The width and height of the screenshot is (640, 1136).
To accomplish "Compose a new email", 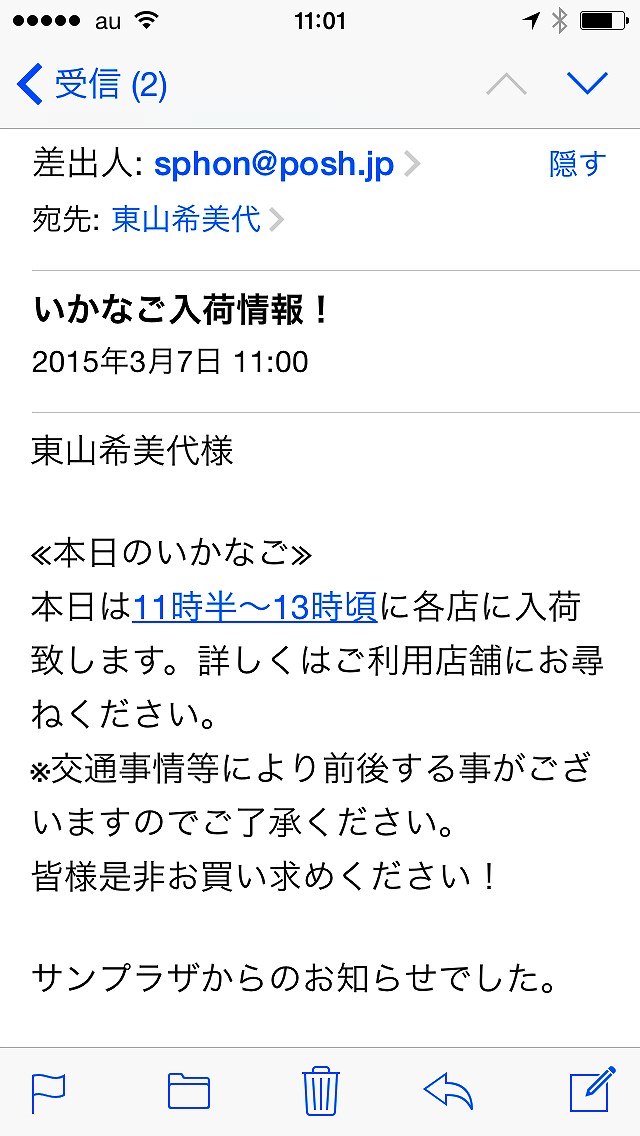I will pos(591,1091).
